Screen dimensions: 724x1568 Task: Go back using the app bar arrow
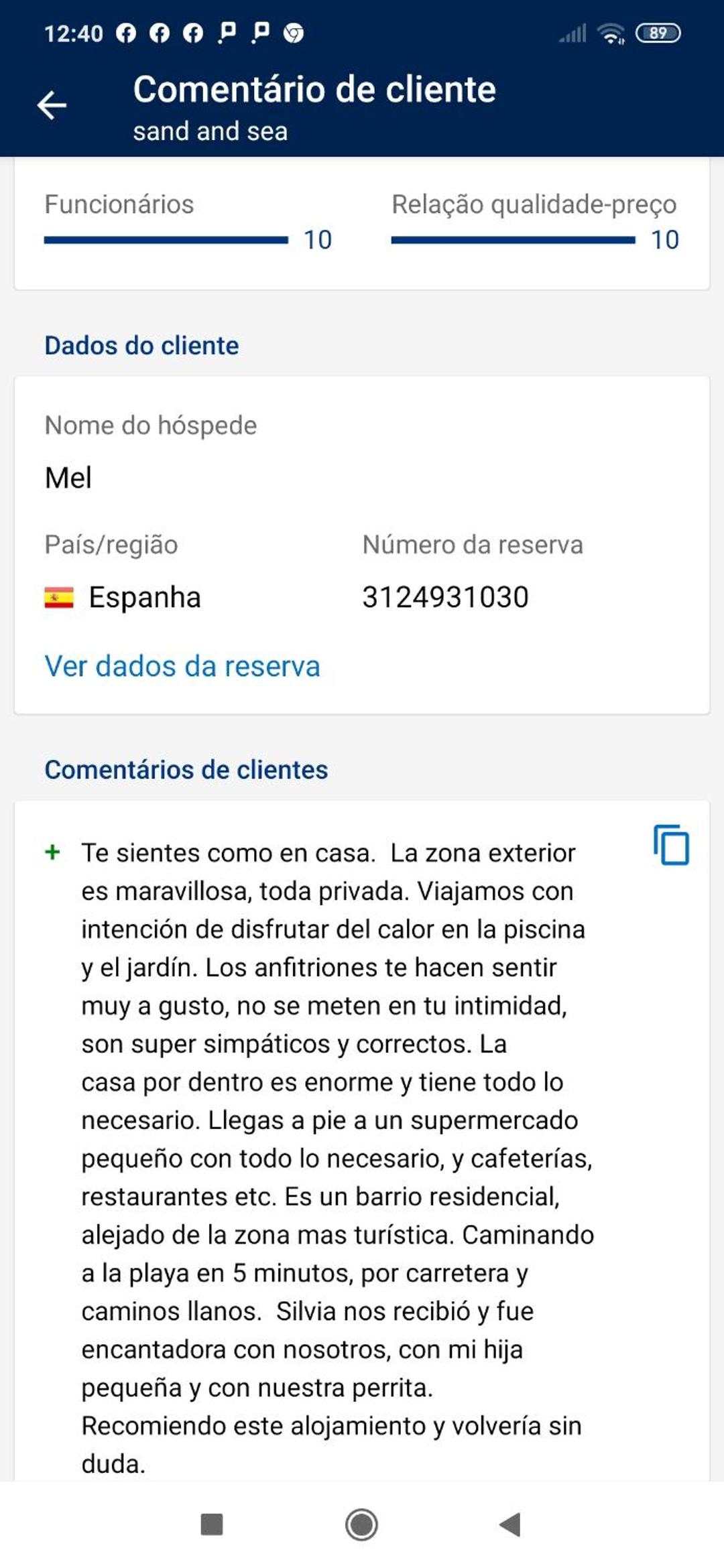pos(52,105)
